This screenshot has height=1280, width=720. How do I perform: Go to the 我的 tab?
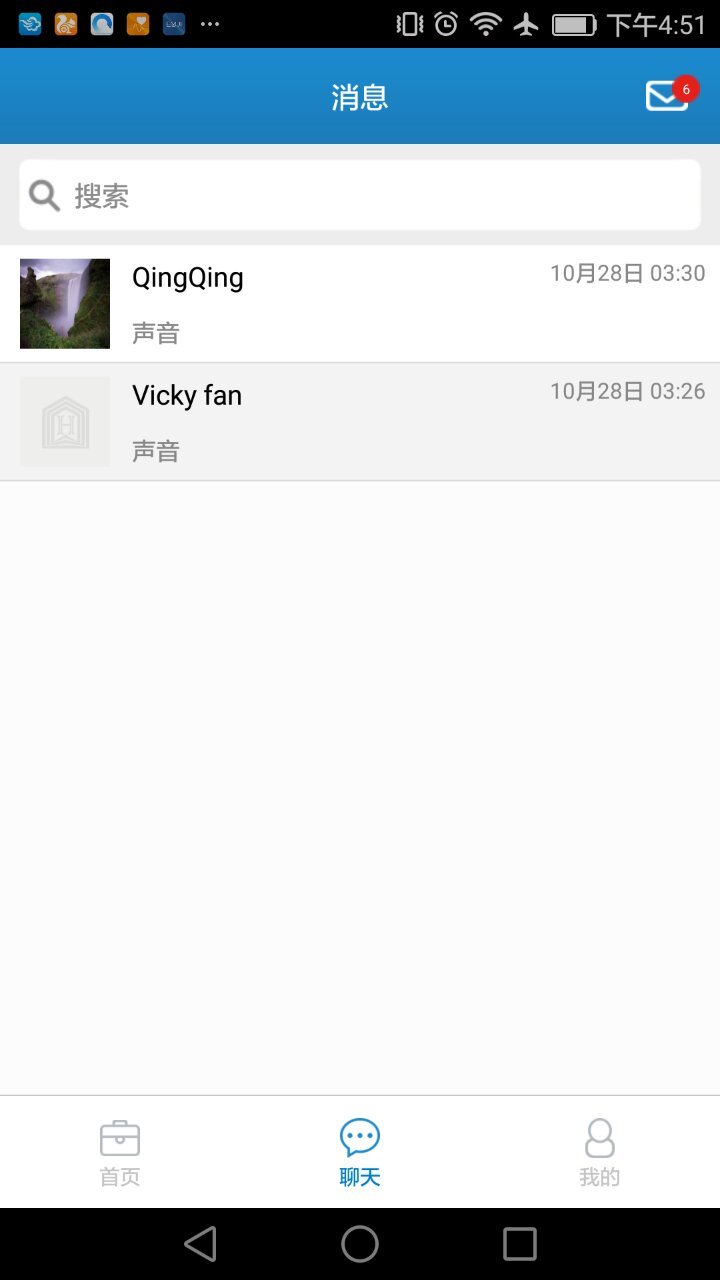pyautogui.click(x=599, y=1152)
